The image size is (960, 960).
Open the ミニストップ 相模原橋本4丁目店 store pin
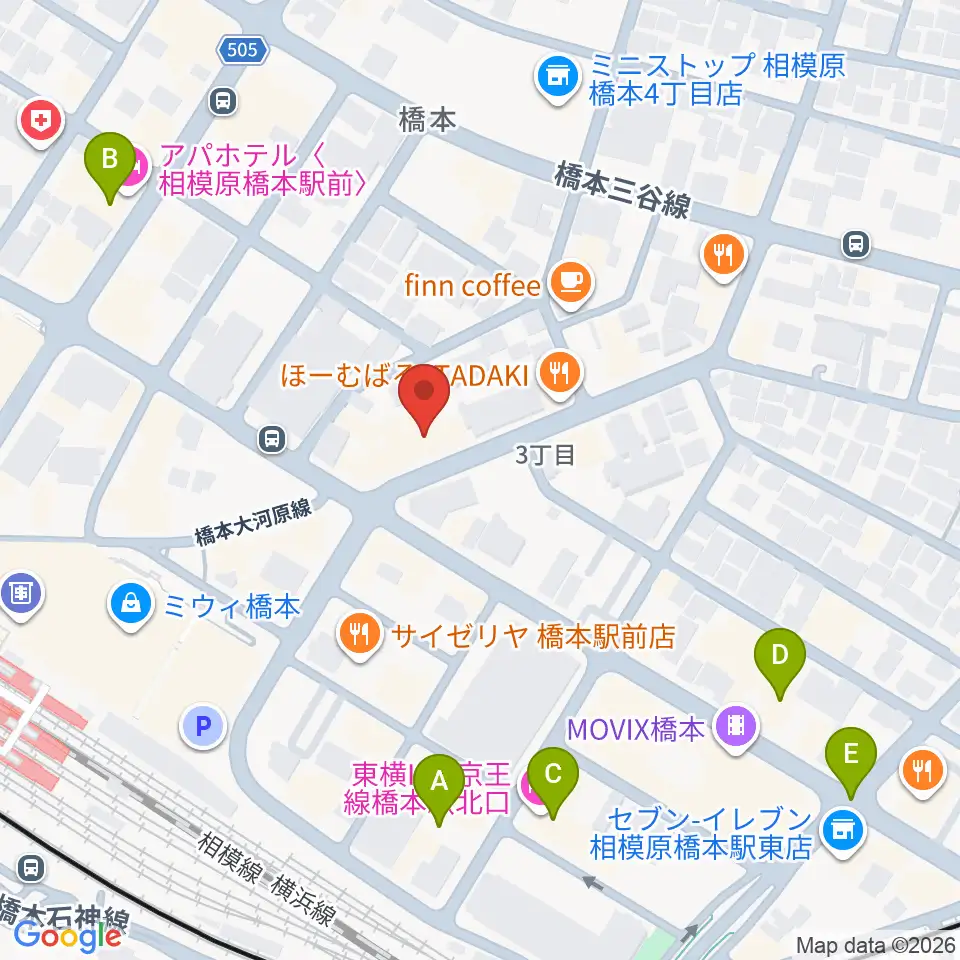pyautogui.click(x=557, y=80)
